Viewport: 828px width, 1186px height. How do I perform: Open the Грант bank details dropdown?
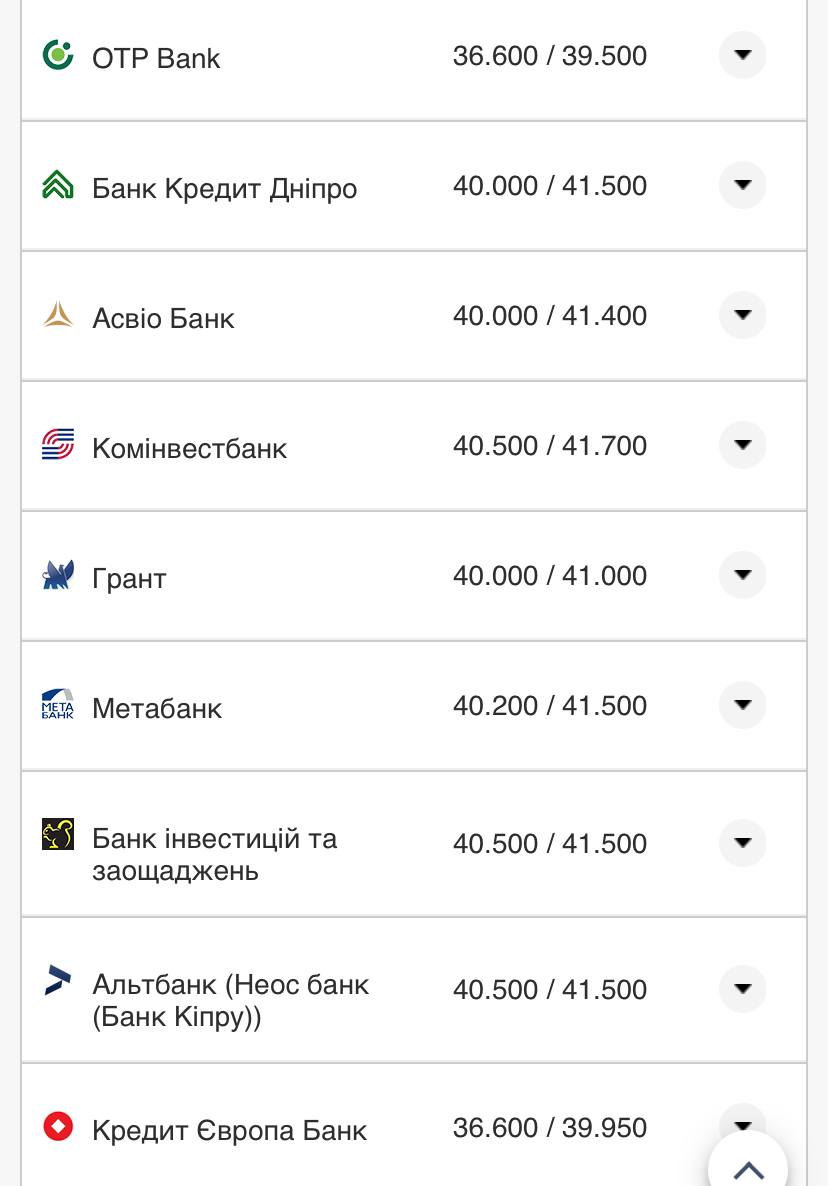point(742,575)
